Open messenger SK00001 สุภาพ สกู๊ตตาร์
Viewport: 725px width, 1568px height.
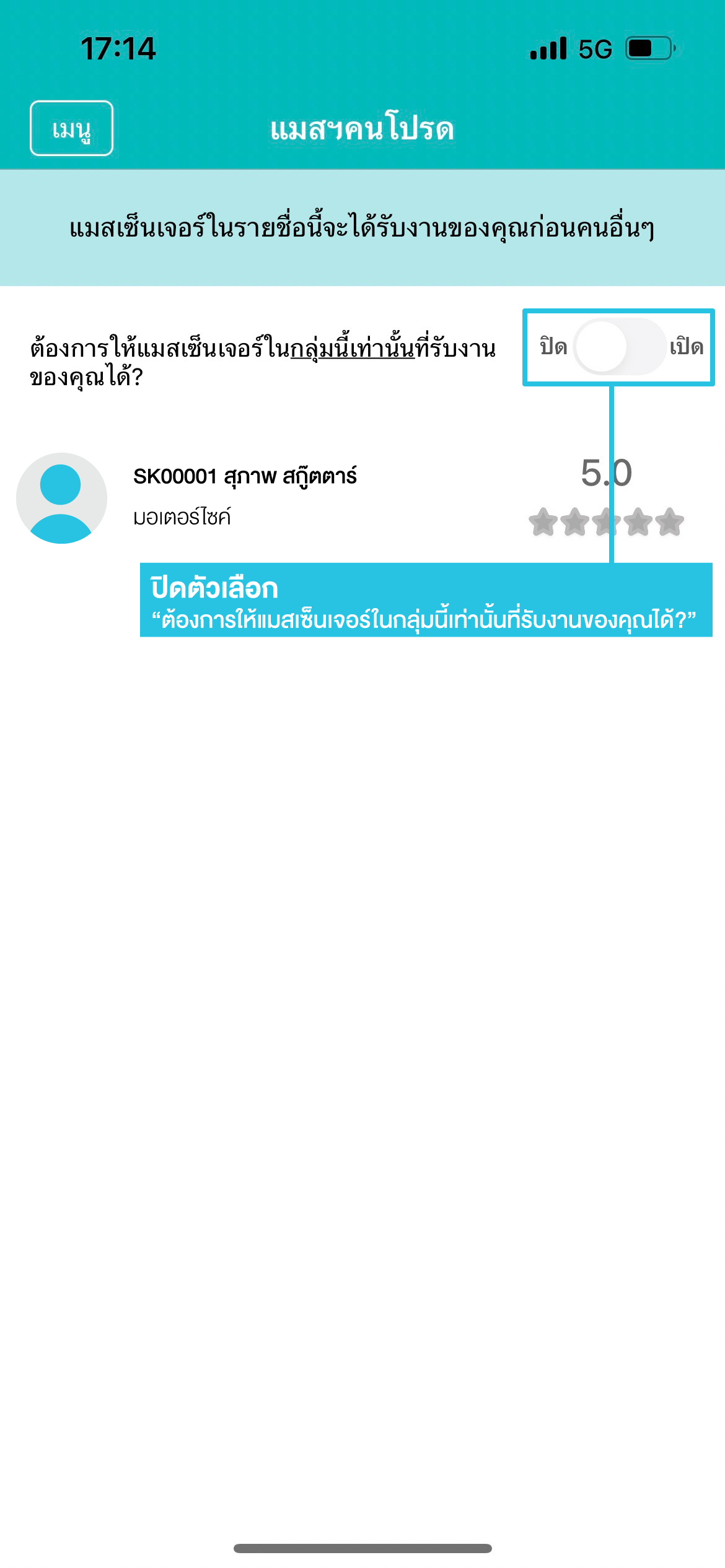362,497
